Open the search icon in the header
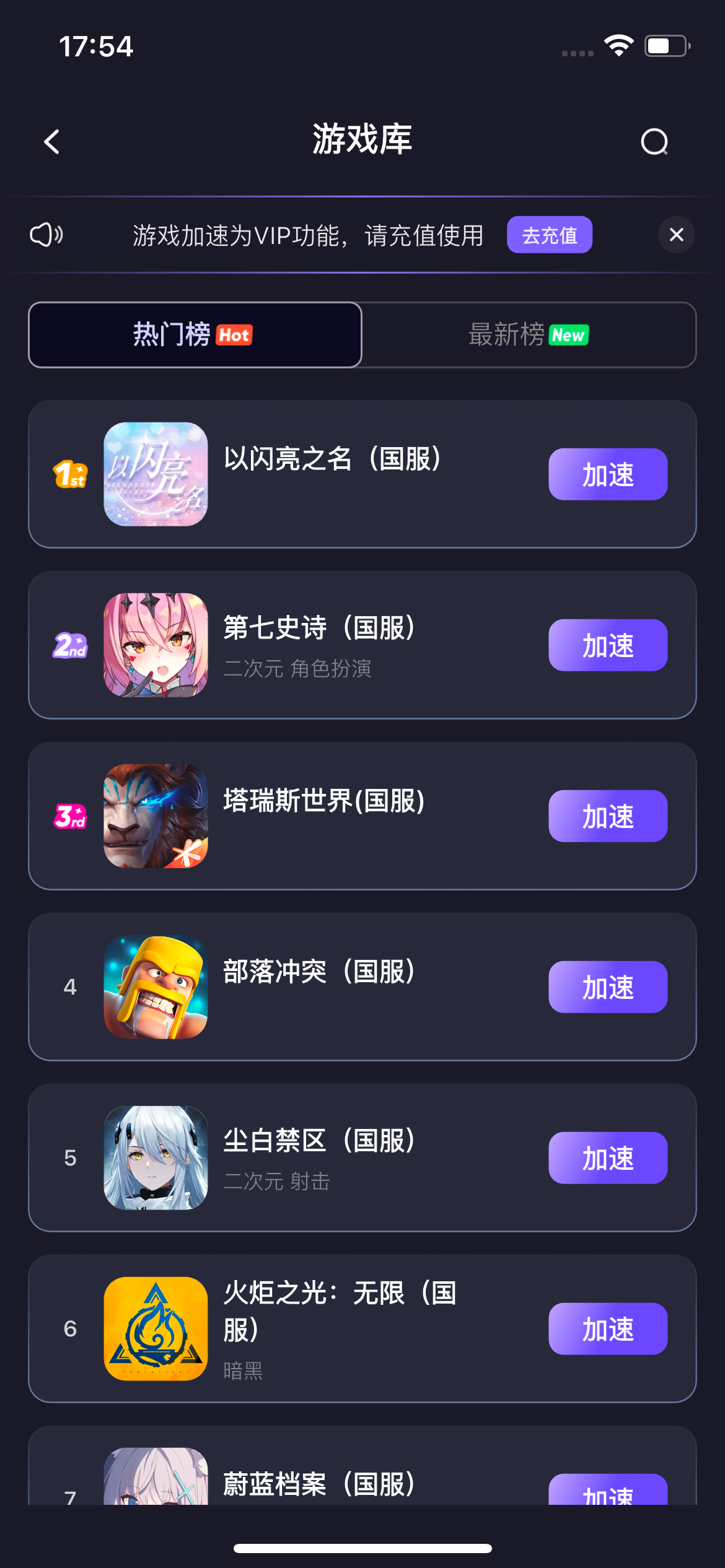The width and height of the screenshot is (725, 1568). (x=654, y=142)
